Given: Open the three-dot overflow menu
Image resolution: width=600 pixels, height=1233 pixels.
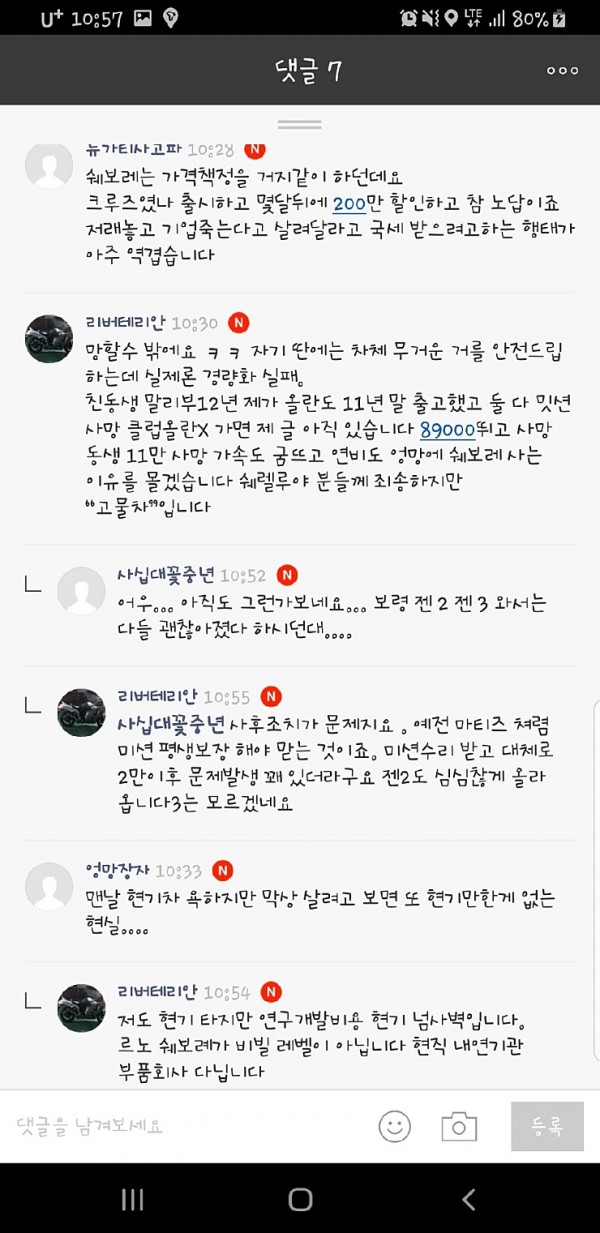Looking at the screenshot, I should click(562, 71).
